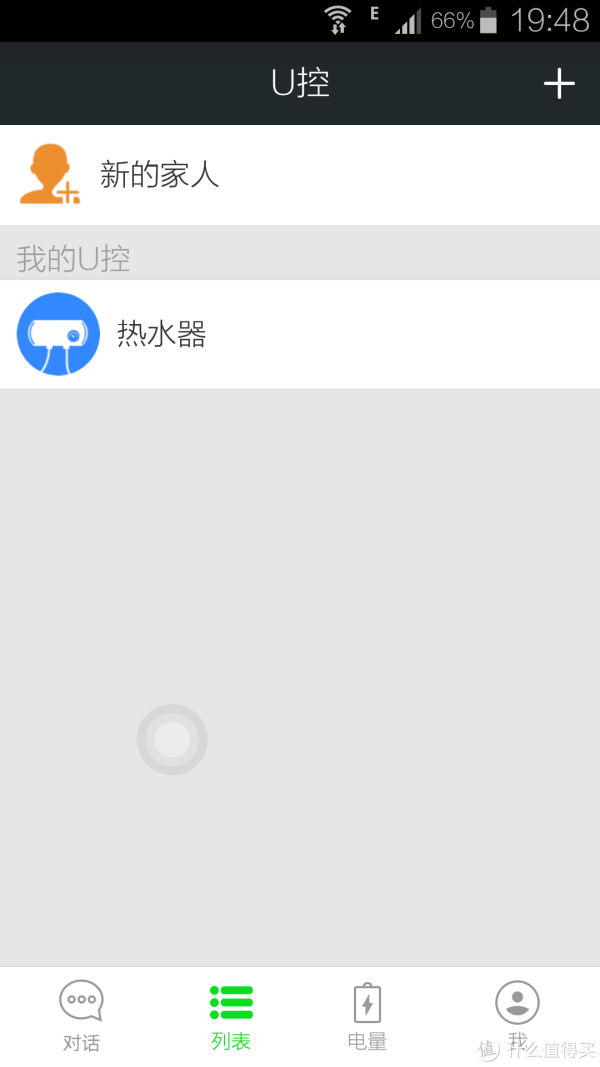The height and width of the screenshot is (1067, 600).
Task: Switch to the 对话 tab
Action: pos(81,1016)
